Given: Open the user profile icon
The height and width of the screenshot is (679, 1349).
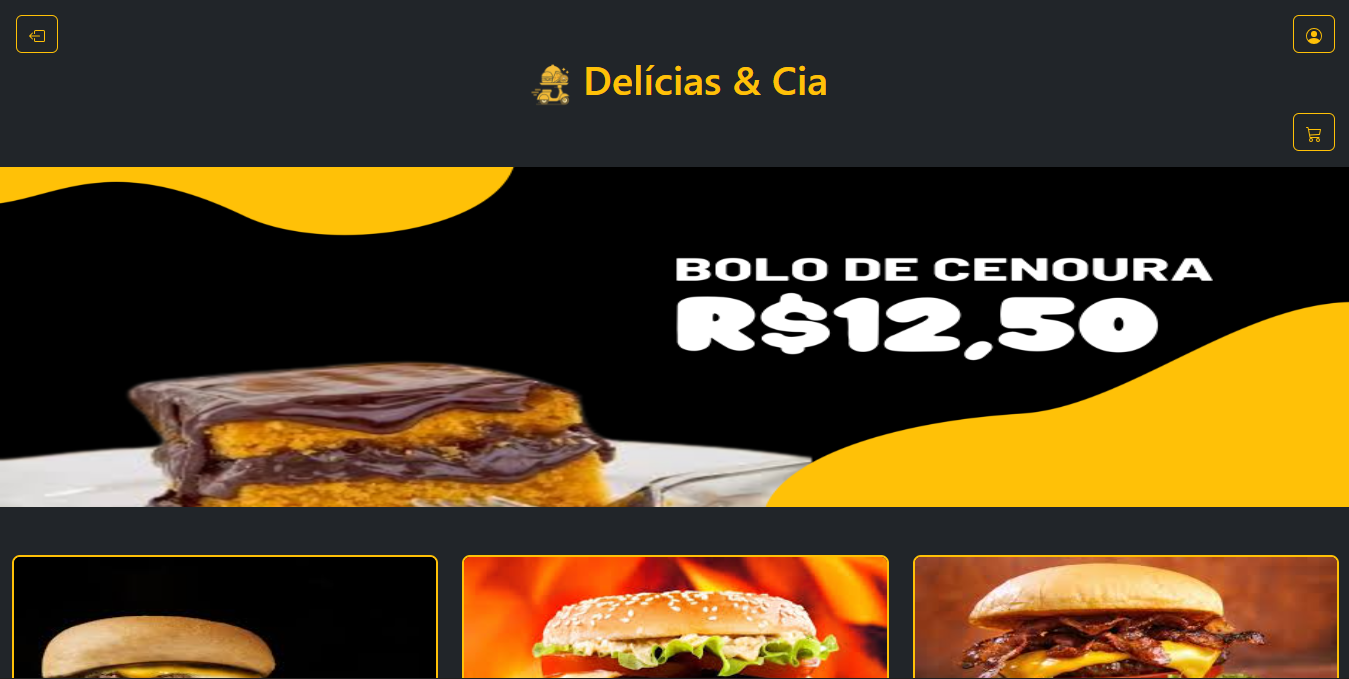Looking at the screenshot, I should tap(1313, 35).
